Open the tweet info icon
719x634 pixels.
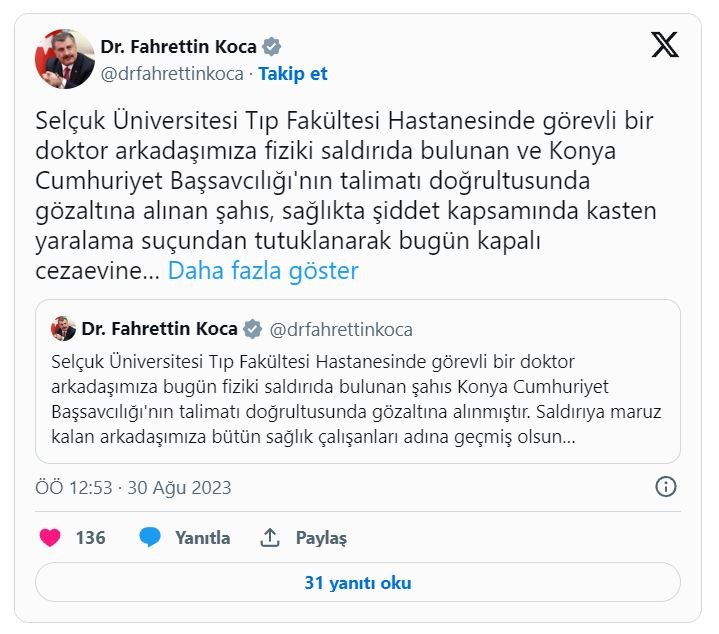coord(666,487)
